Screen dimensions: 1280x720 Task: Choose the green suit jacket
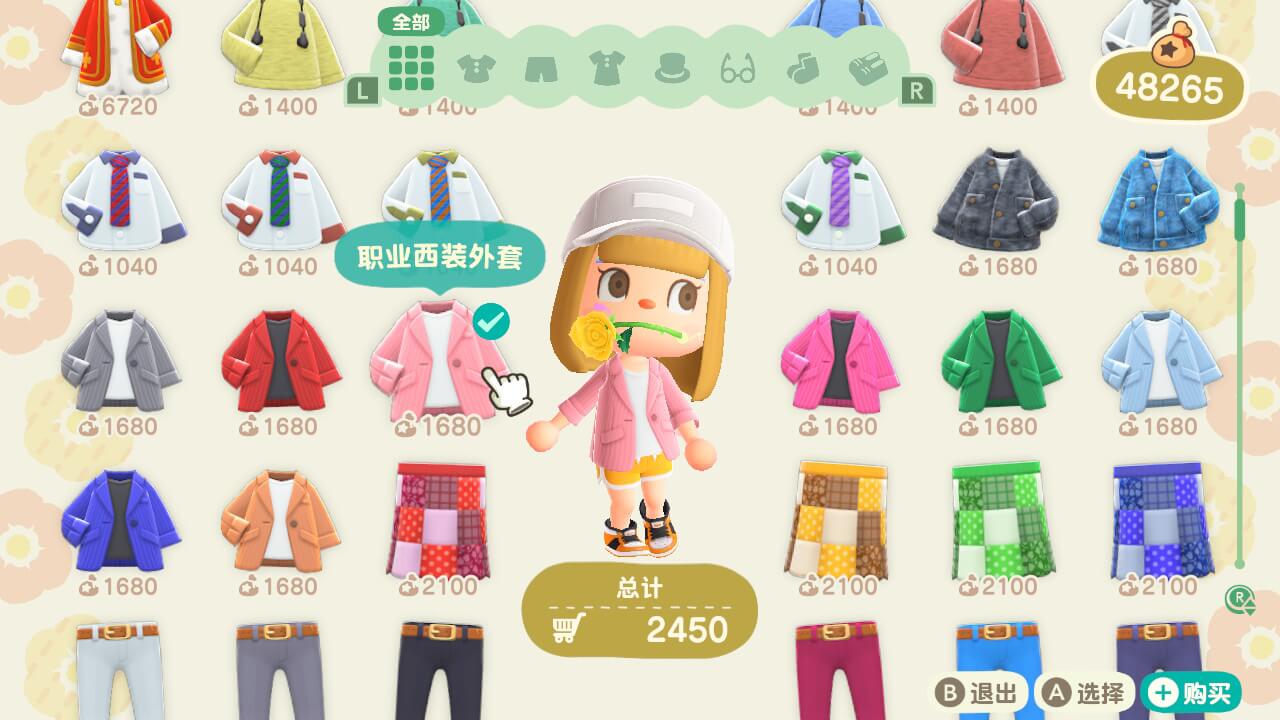point(1001,362)
